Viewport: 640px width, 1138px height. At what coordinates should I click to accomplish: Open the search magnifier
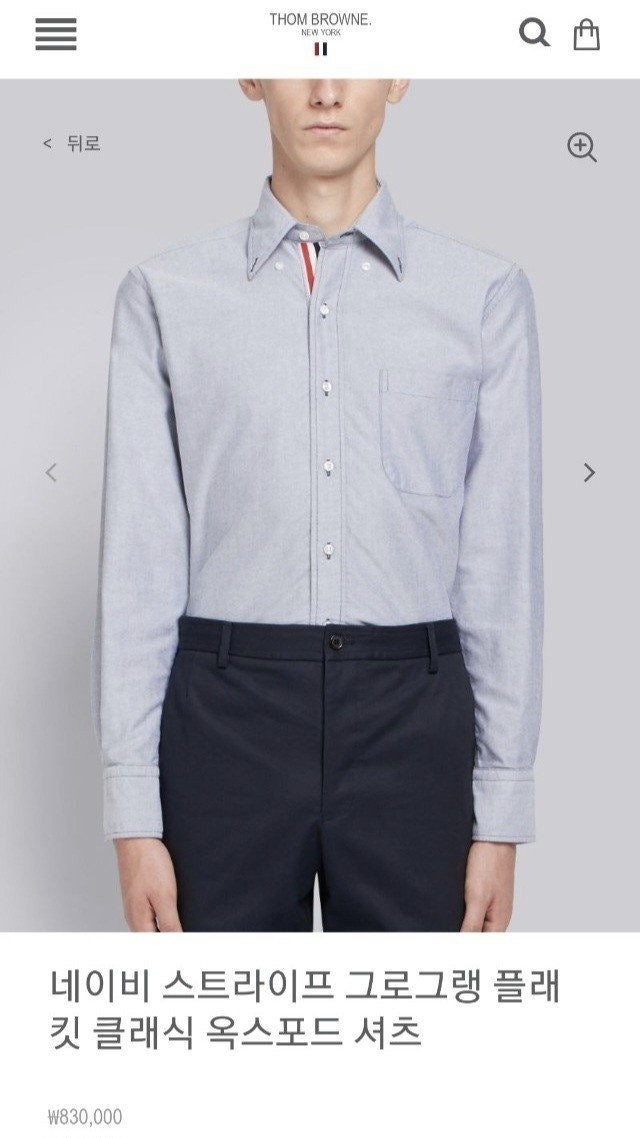click(533, 34)
